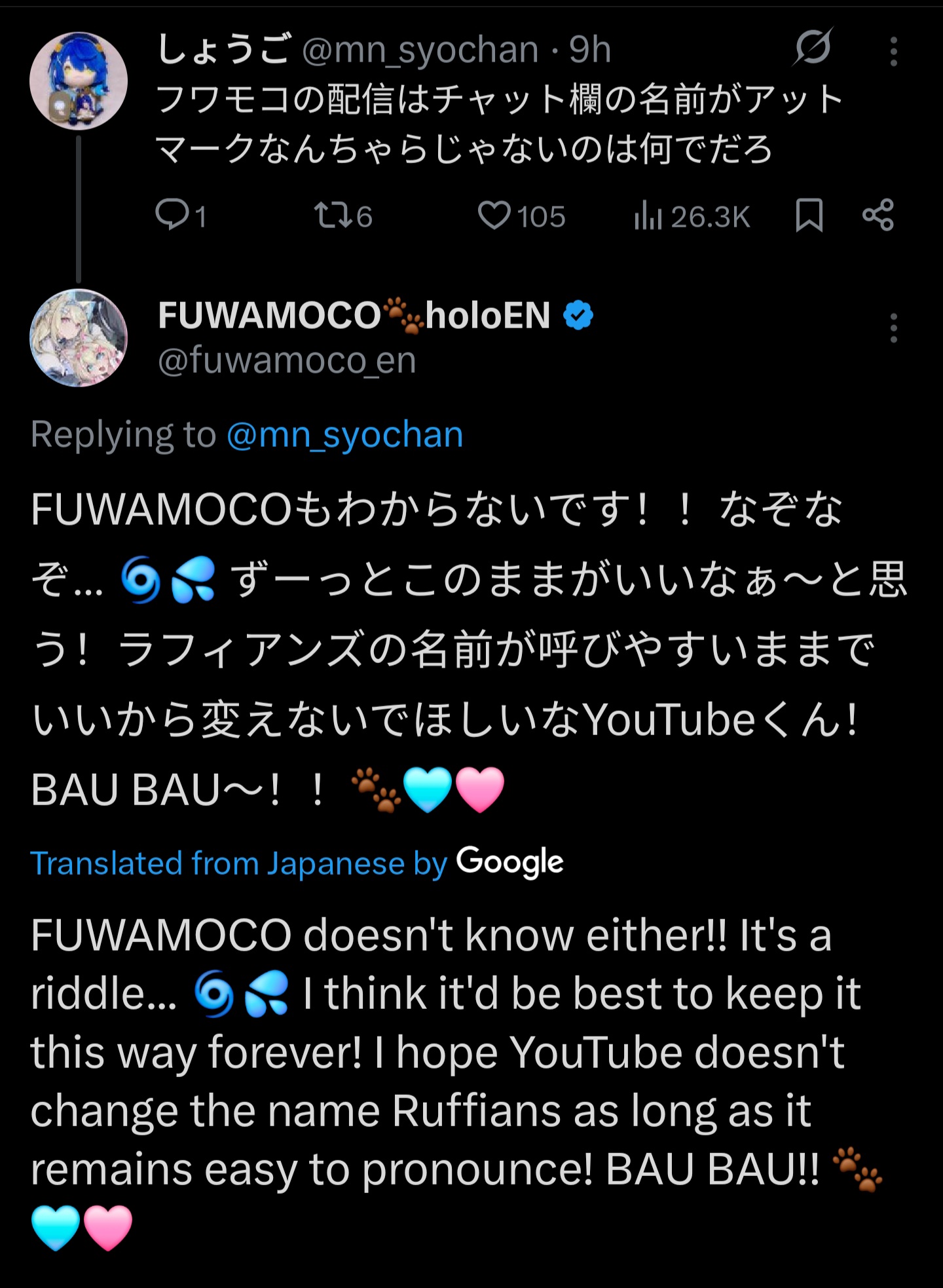Share しょうご's post
943x1288 pixels.
878,216
